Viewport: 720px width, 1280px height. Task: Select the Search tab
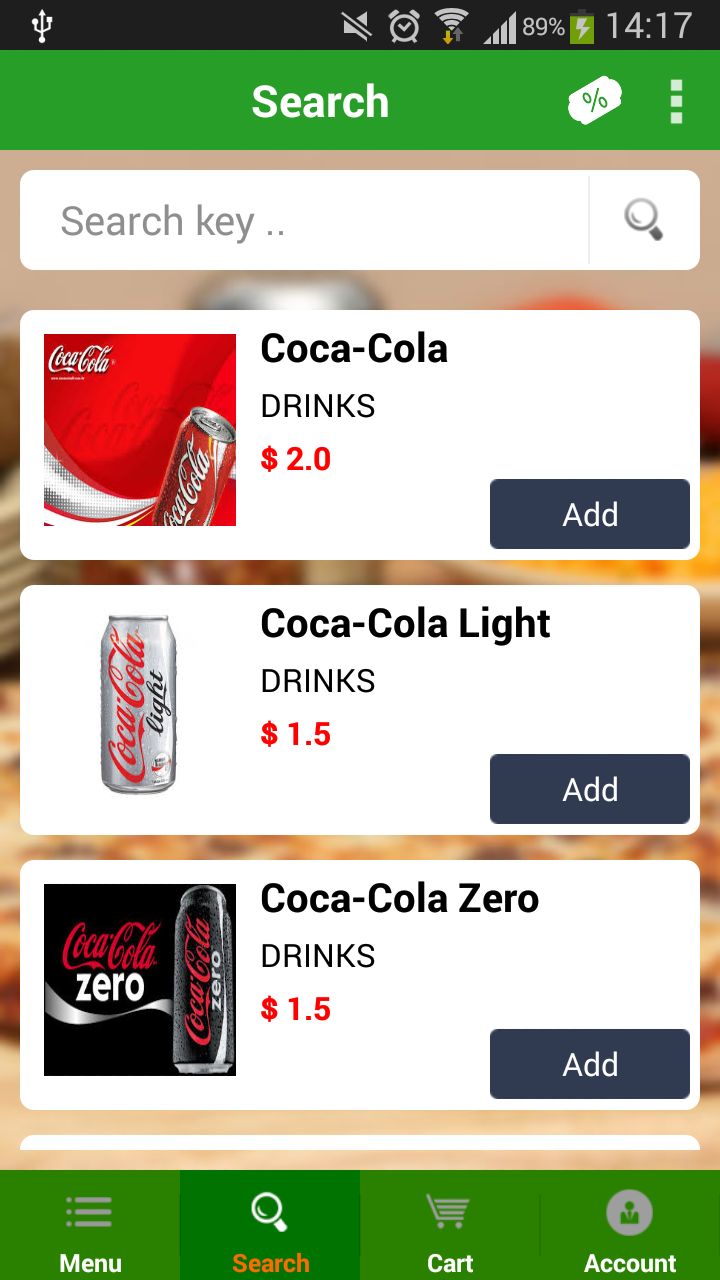point(270,1226)
